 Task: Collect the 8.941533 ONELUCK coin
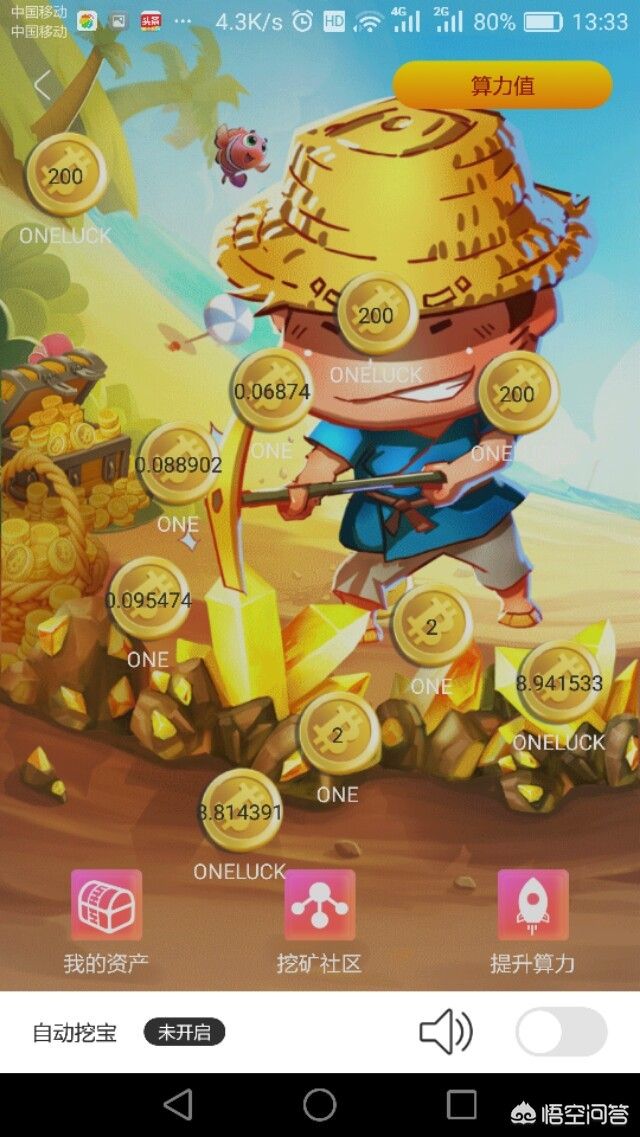[560, 683]
